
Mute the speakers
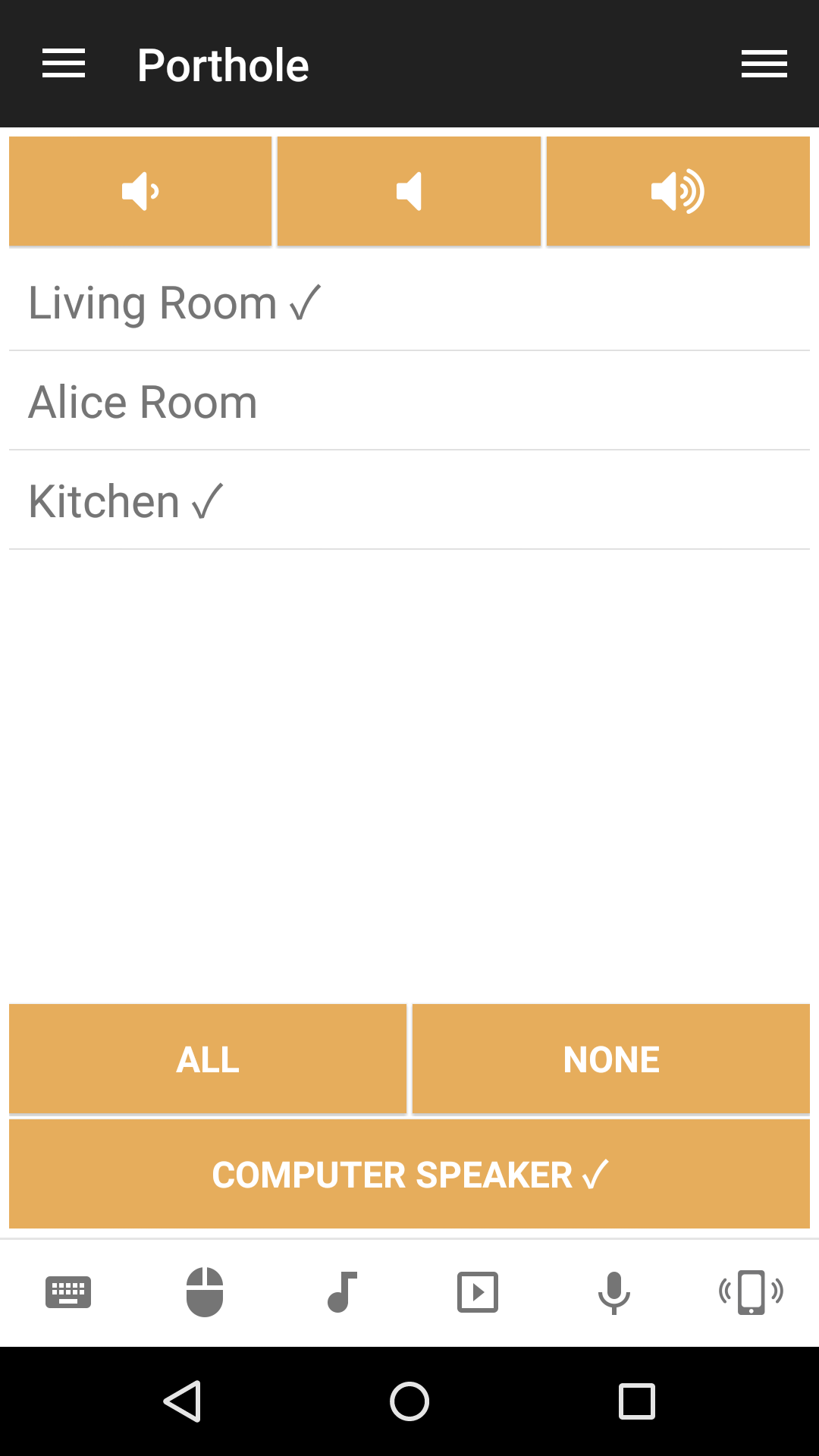pos(409,191)
